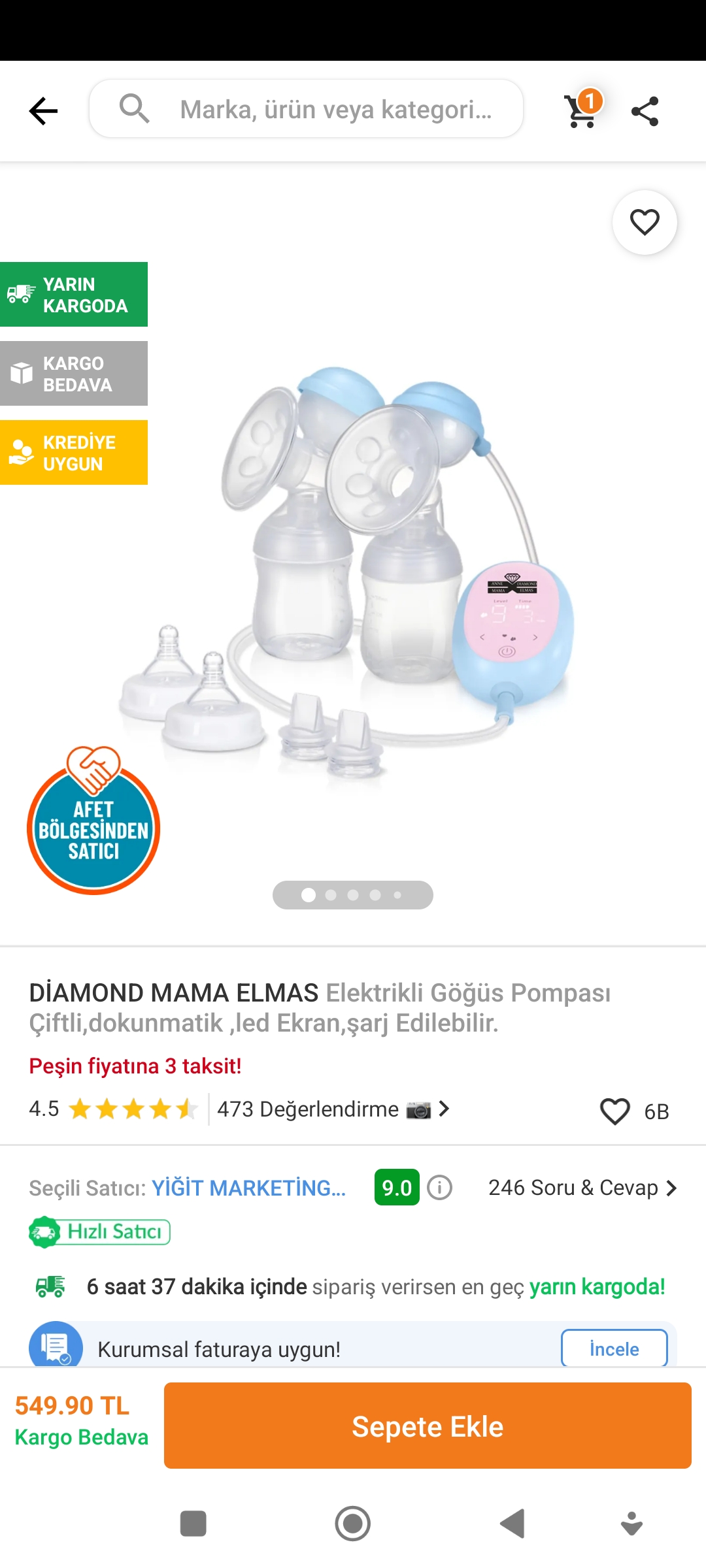
Task: Add product to favorites via heart on image
Action: coord(645,222)
